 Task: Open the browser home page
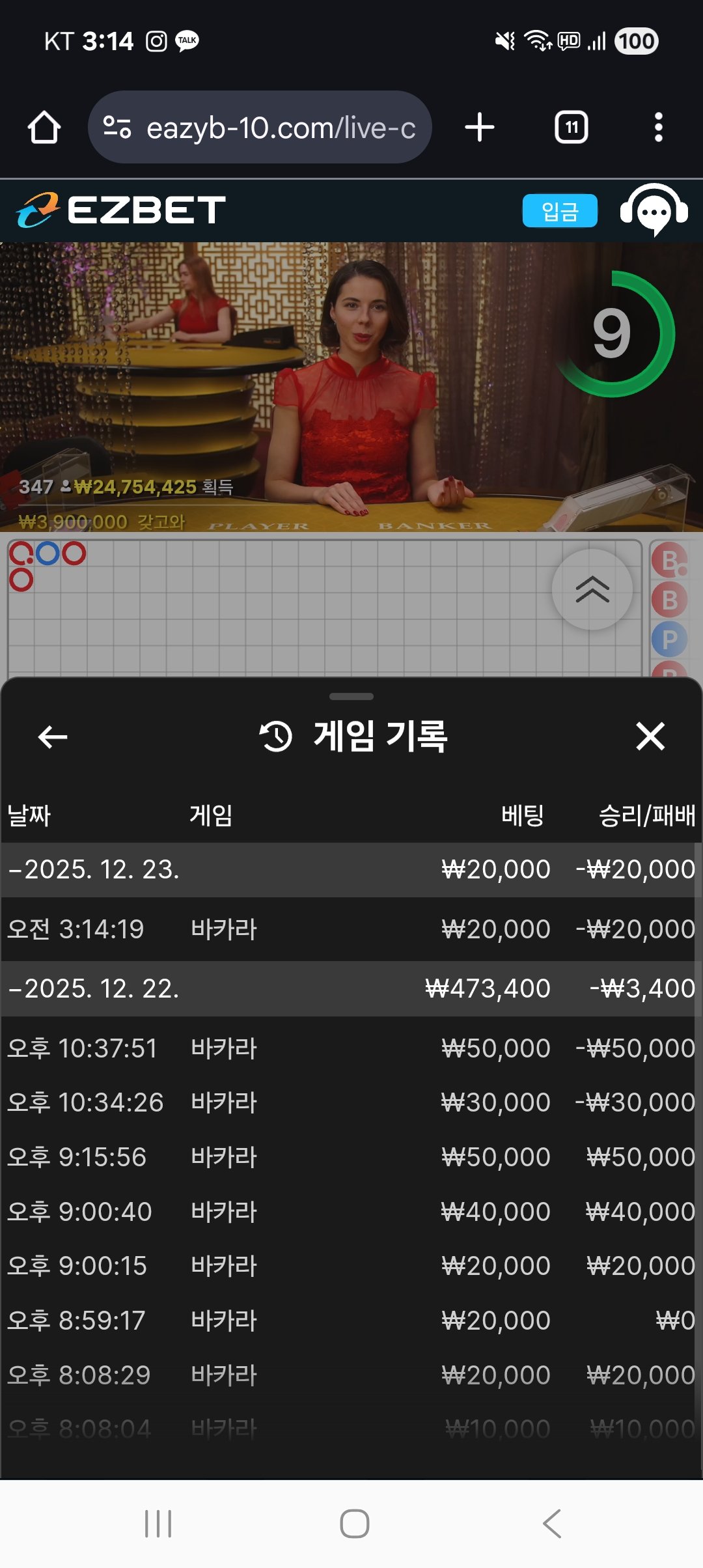(44, 128)
